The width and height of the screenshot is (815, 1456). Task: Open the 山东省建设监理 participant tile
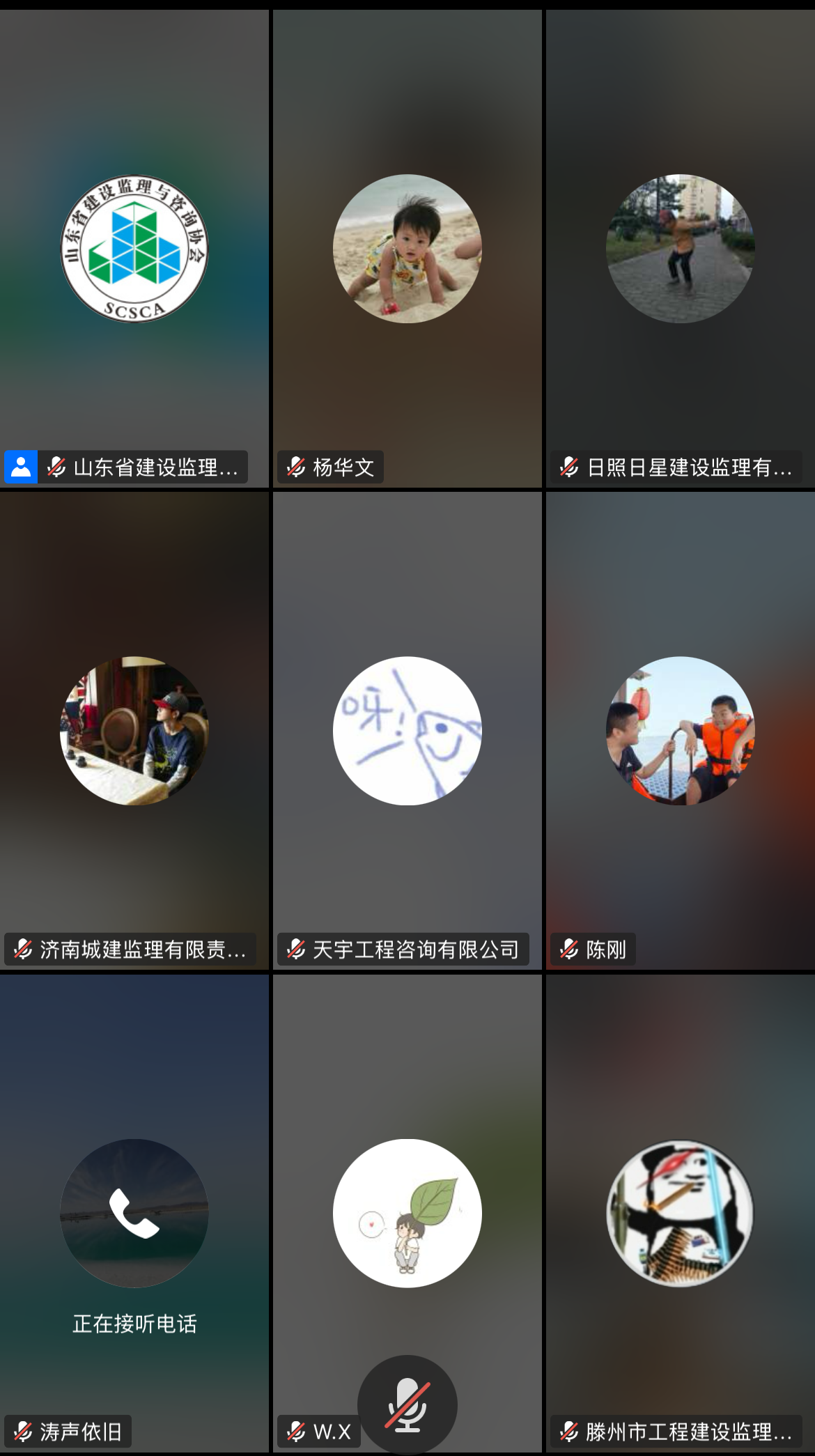134,248
